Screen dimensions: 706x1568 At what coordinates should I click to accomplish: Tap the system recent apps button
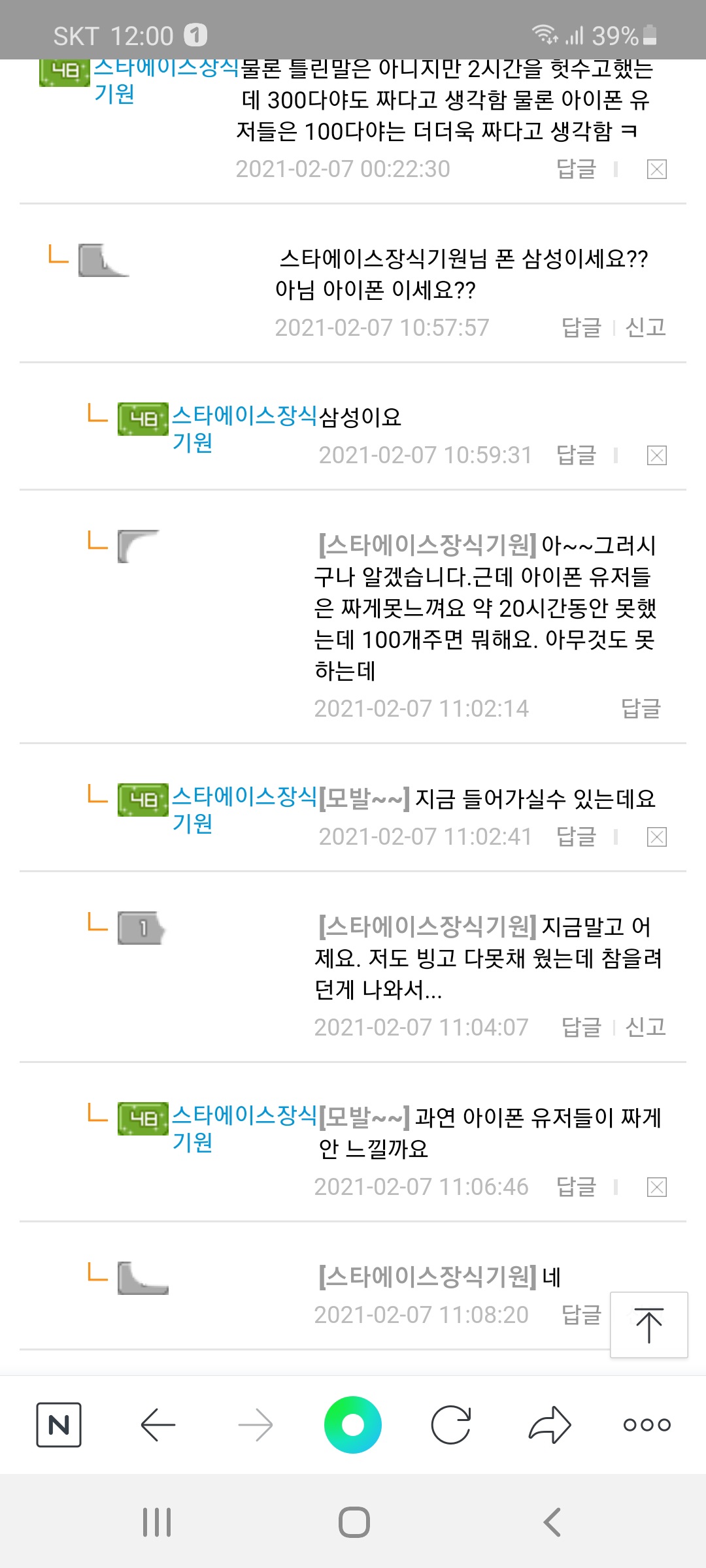pos(157,1522)
